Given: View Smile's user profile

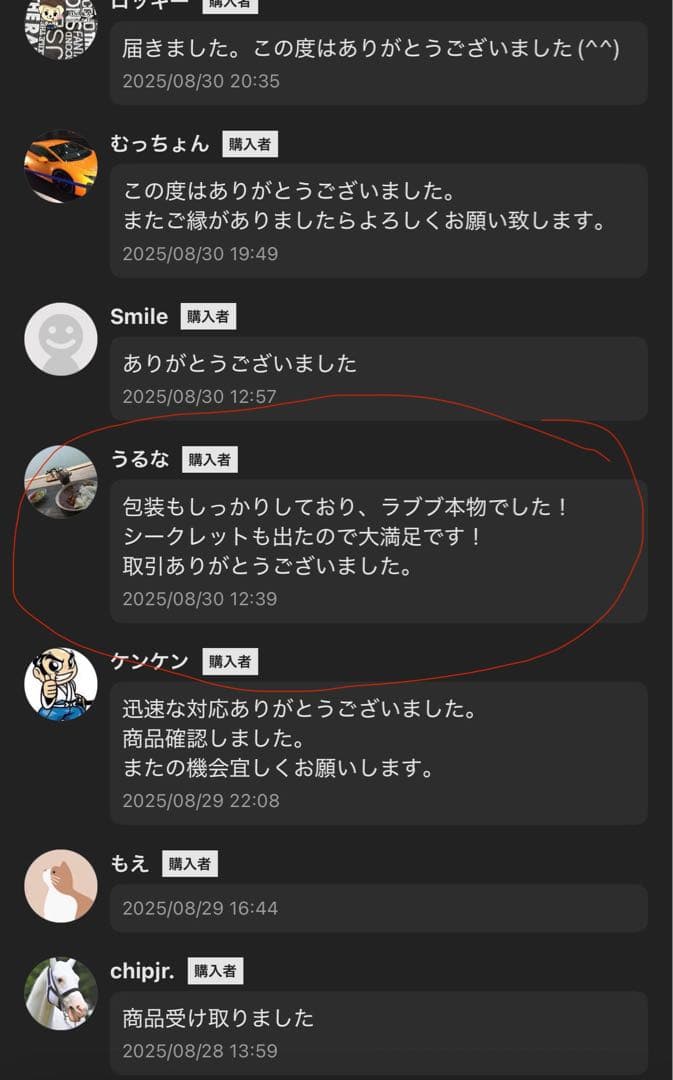Looking at the screenshot, I should [x=61, y=339].
